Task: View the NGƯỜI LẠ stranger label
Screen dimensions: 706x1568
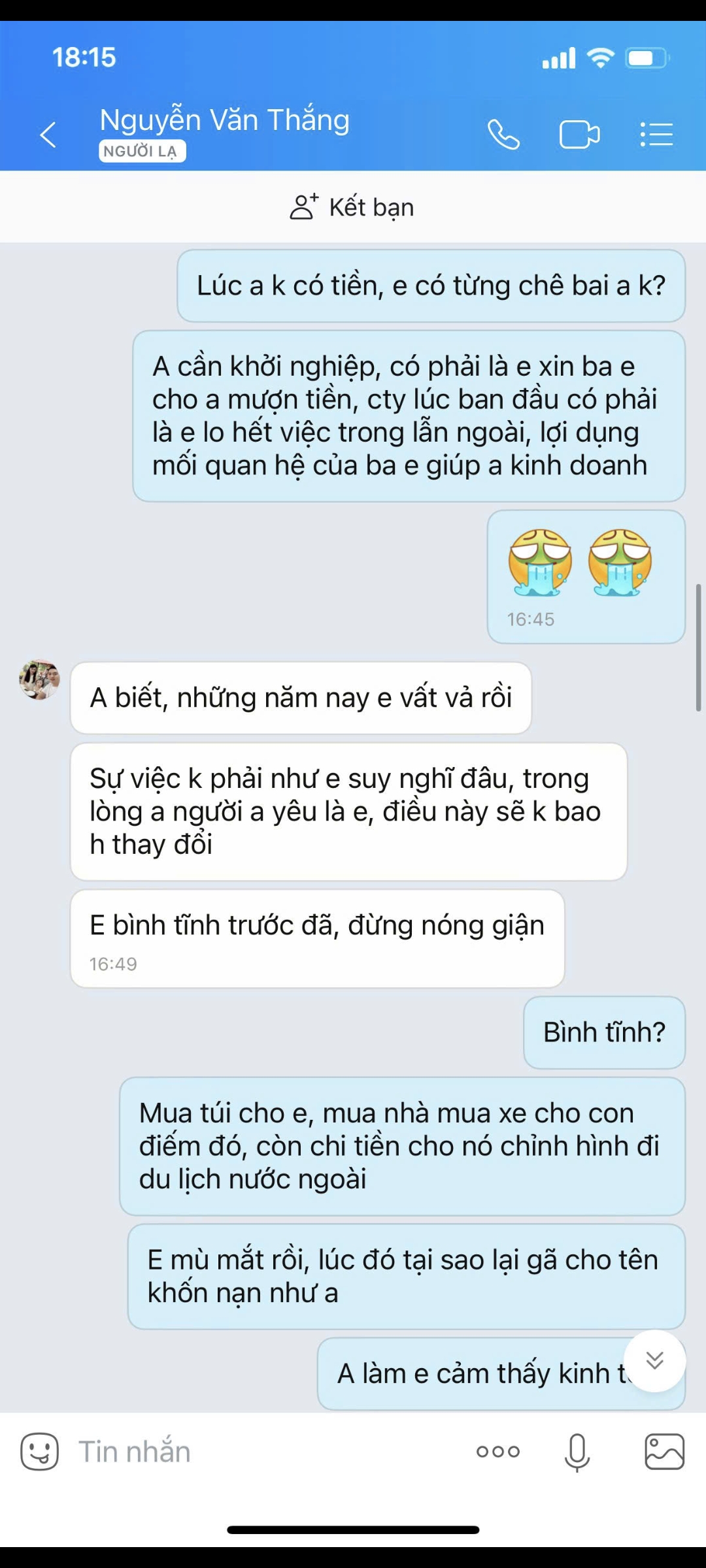Action: click(x=141, y=152)
